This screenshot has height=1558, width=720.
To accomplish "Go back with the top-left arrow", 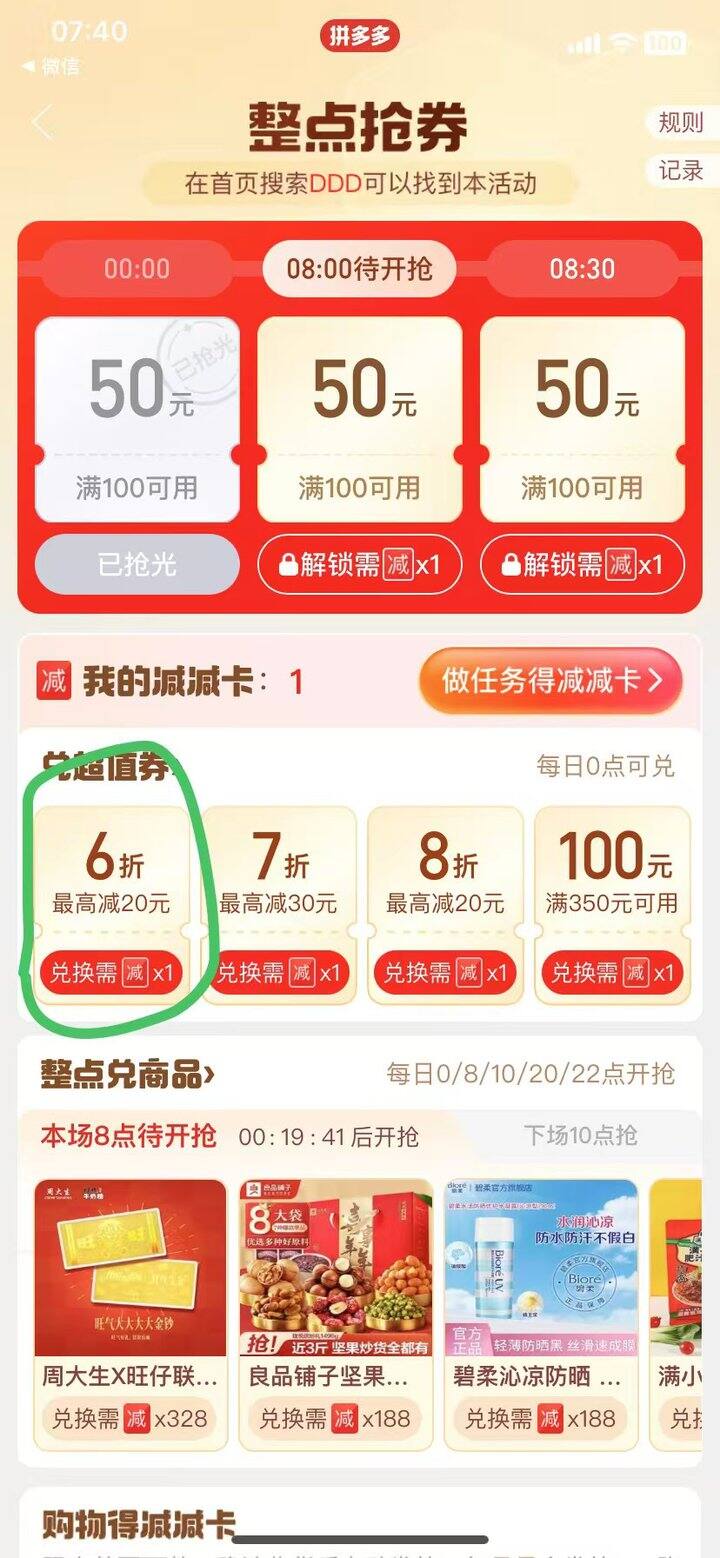I will pos(42,124).
